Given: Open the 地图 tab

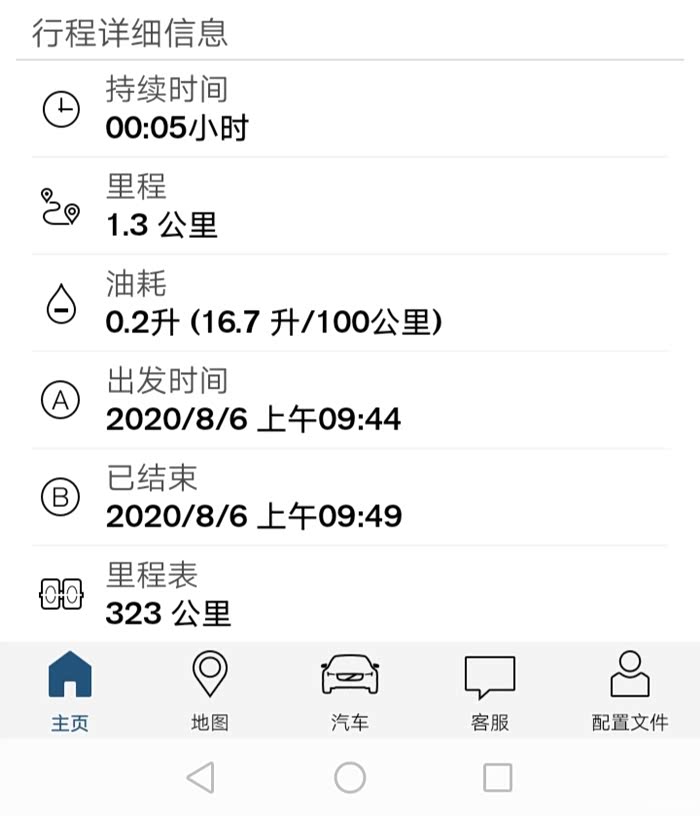Looking at the screenshot, I should pos(210,690).
